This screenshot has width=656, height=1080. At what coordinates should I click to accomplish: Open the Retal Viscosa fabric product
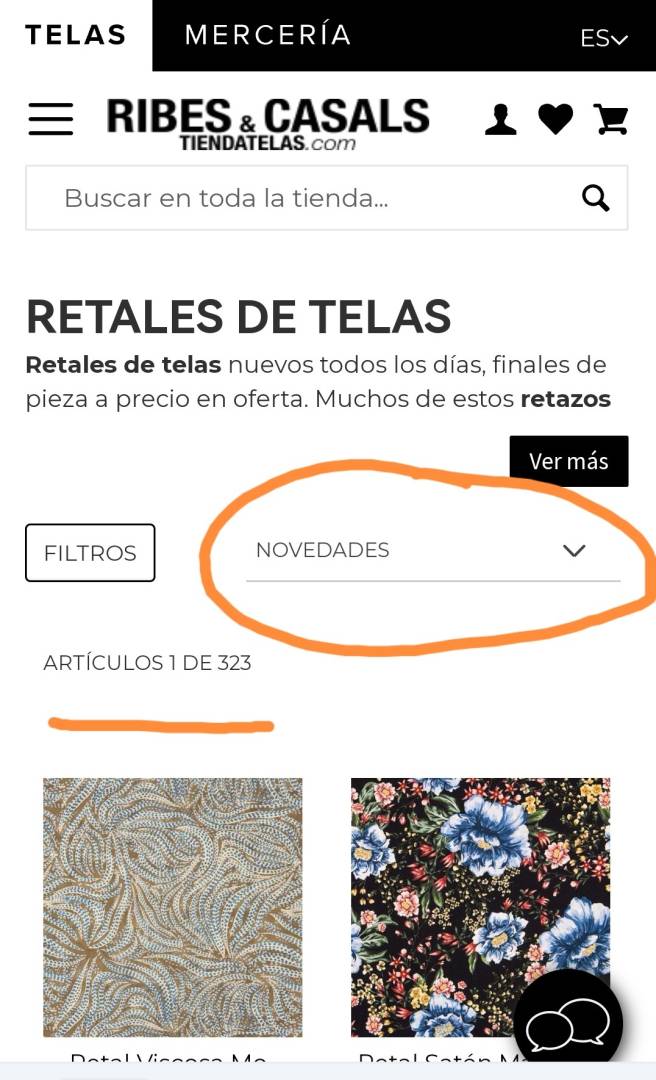point(172,907)
